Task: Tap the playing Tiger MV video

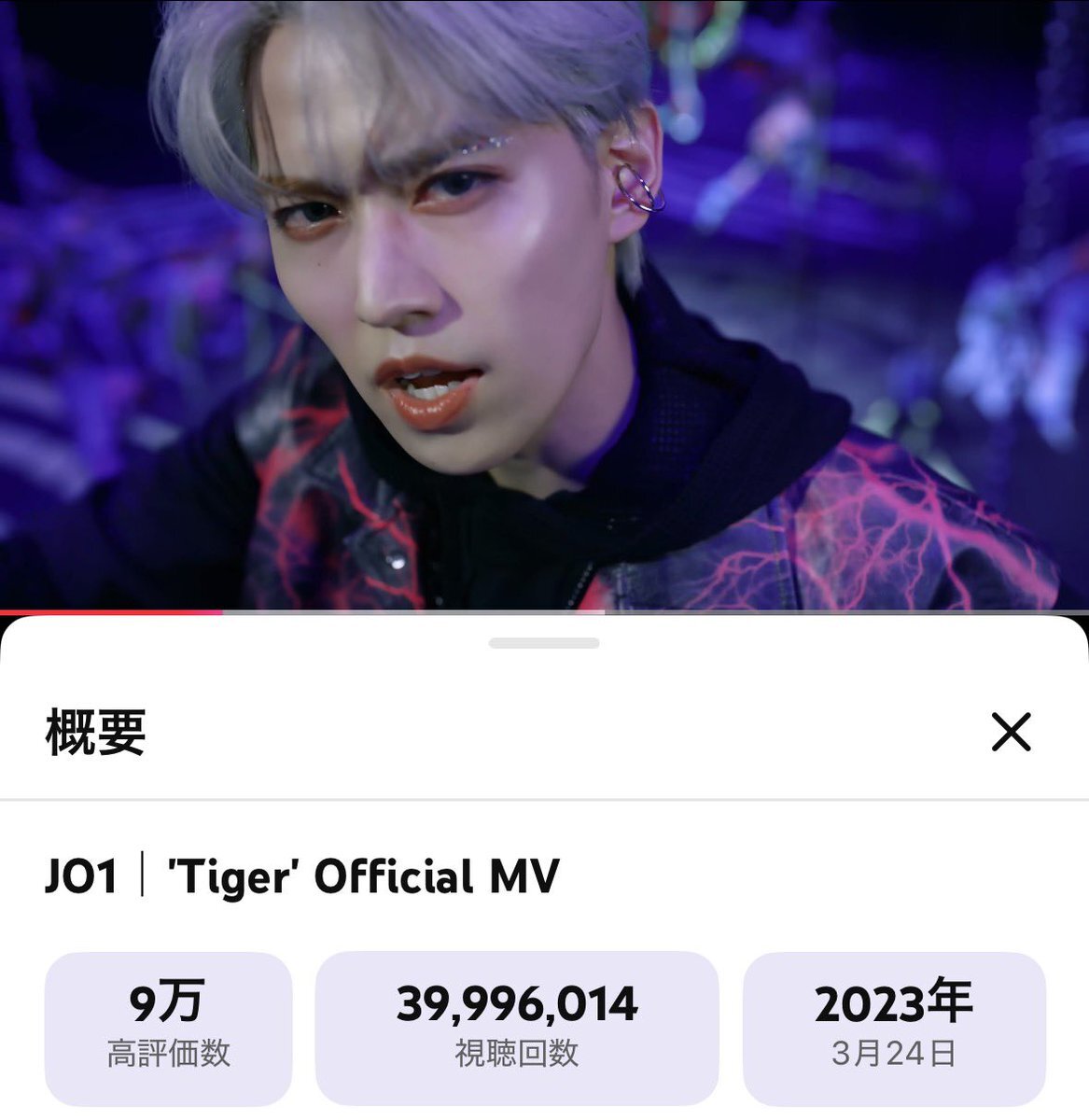Action: (544, 303)
